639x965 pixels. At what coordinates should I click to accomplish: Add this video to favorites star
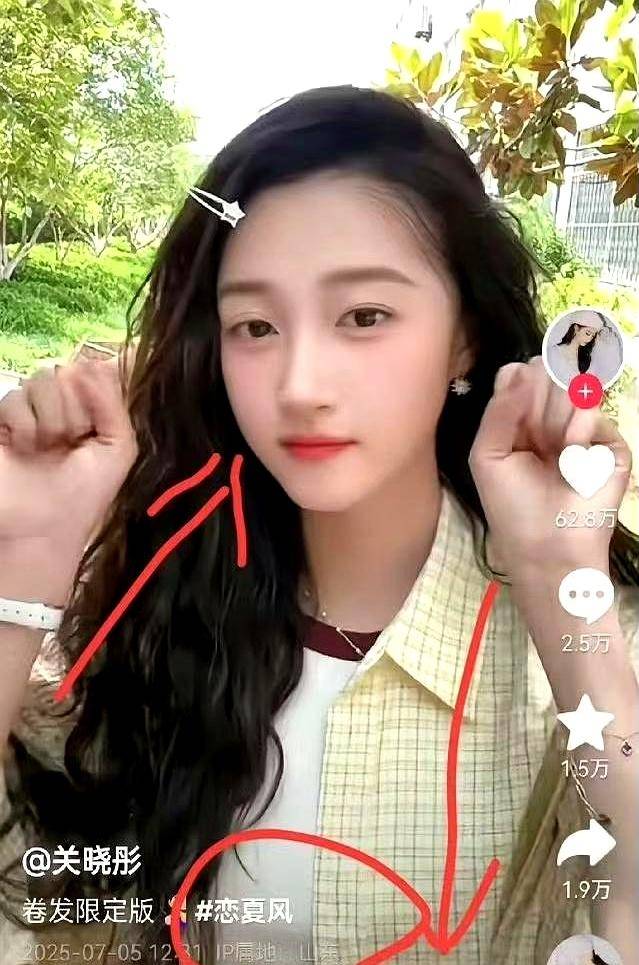[586, 723]
